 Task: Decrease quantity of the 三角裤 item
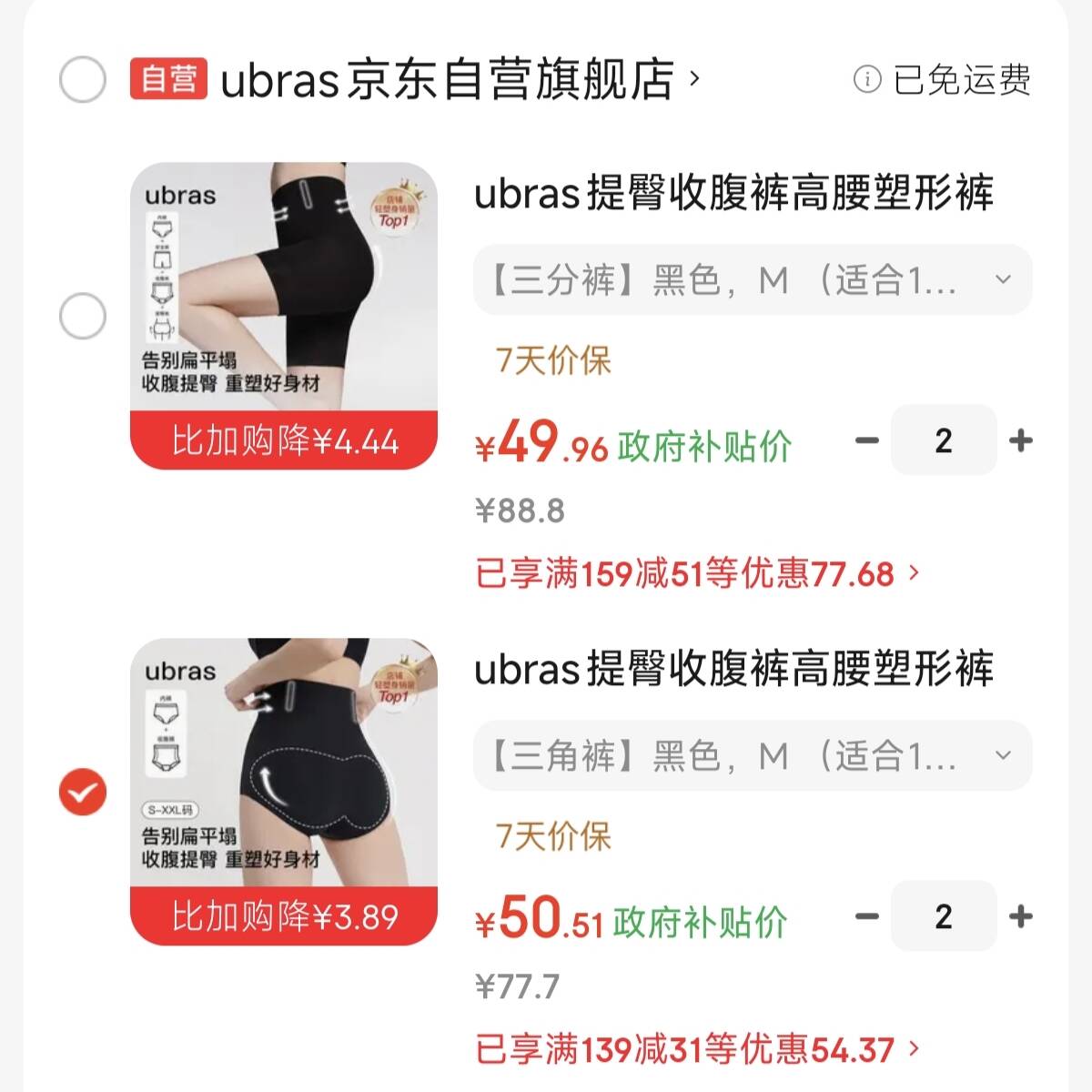pyautogui.click(x=867, y=916)
